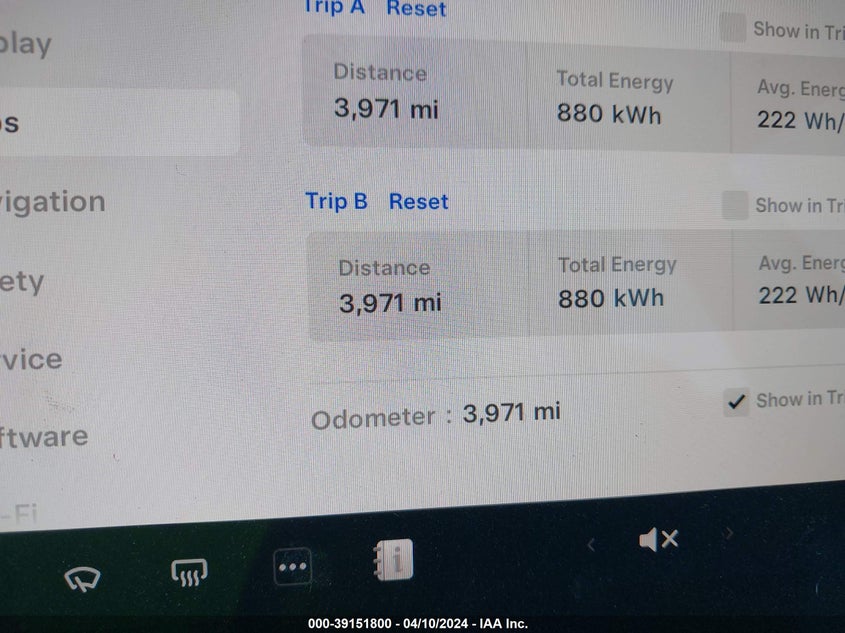Open the Safety settings section
The width and height of the screenshot is (845, 633).
tap(22, 281)
